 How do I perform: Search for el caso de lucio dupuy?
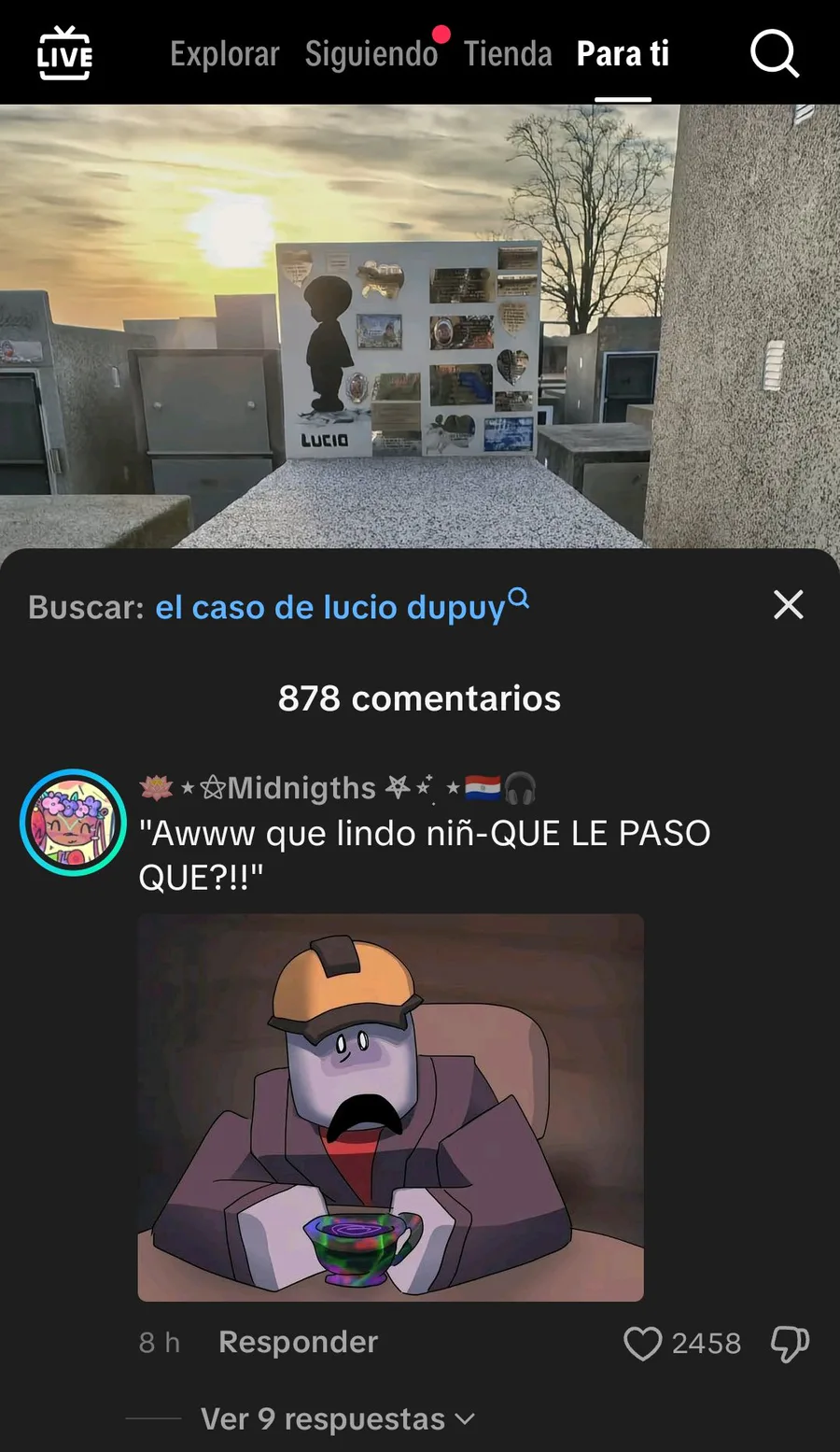[x=342, y=606]
